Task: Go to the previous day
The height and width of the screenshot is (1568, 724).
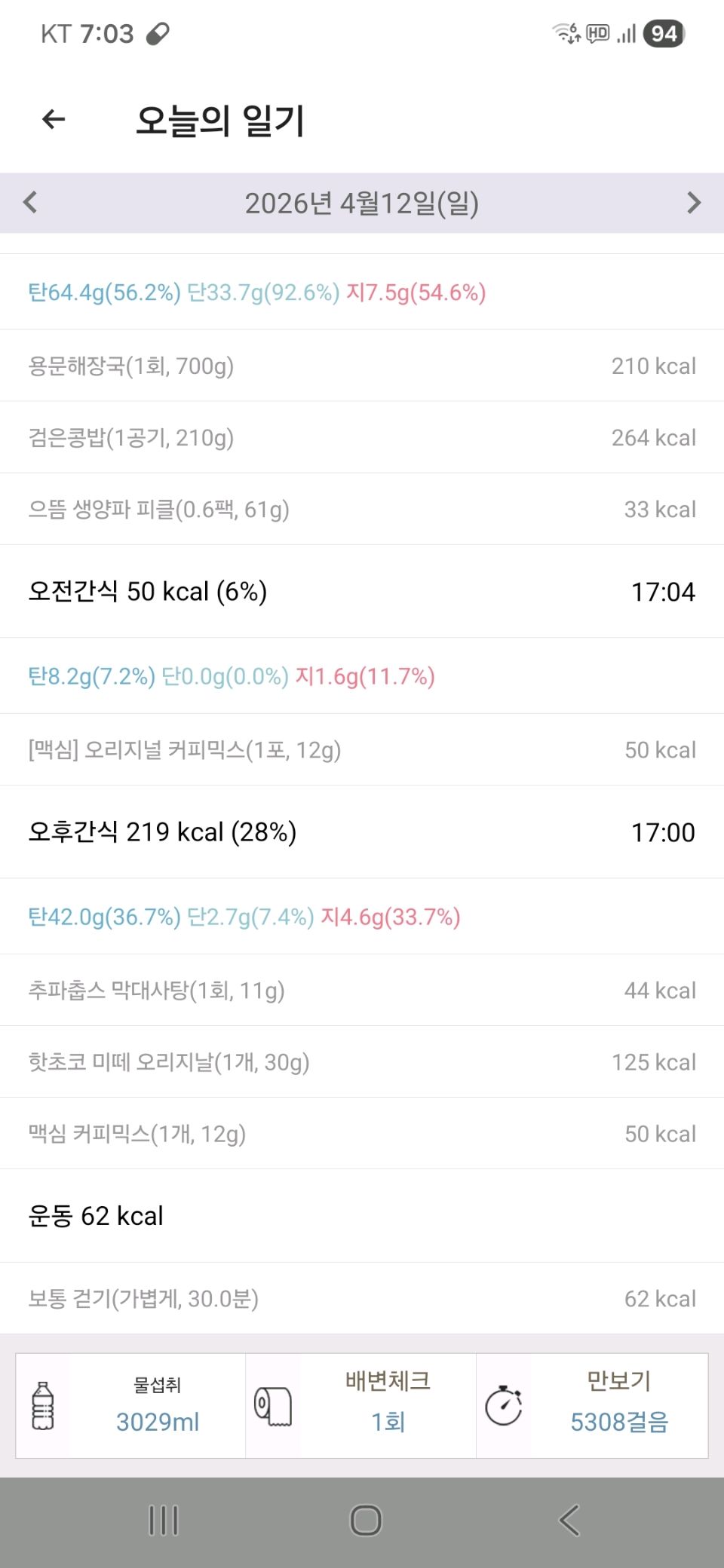Action: [30, 202]
